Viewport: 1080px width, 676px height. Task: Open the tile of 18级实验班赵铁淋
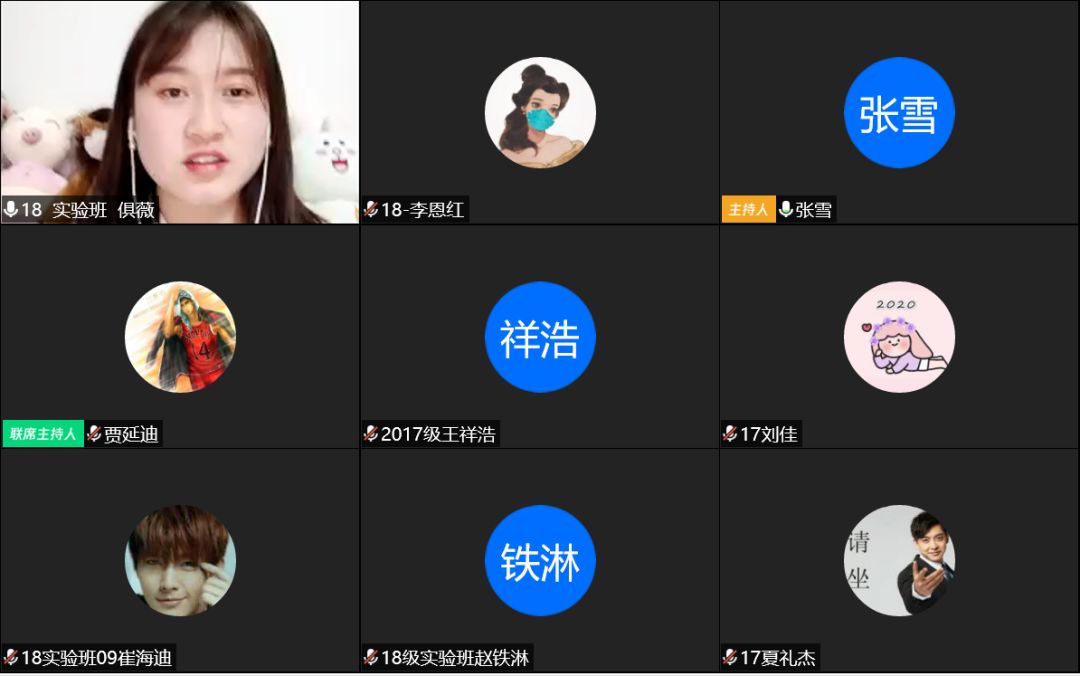tap(540, 560)
